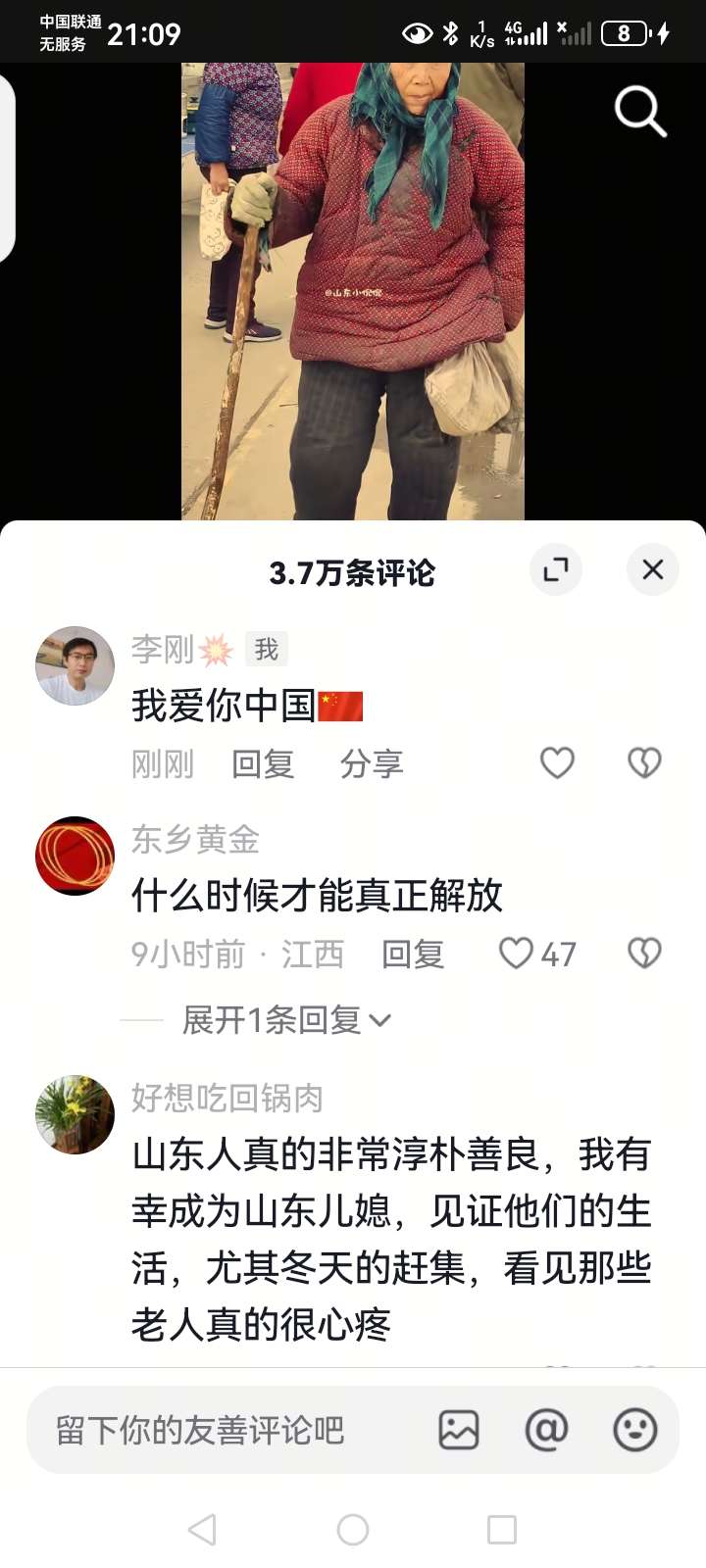Mention someone with the @ icon
The height and width of the screenshot is (1568, 706).
tap(546, 1430)
